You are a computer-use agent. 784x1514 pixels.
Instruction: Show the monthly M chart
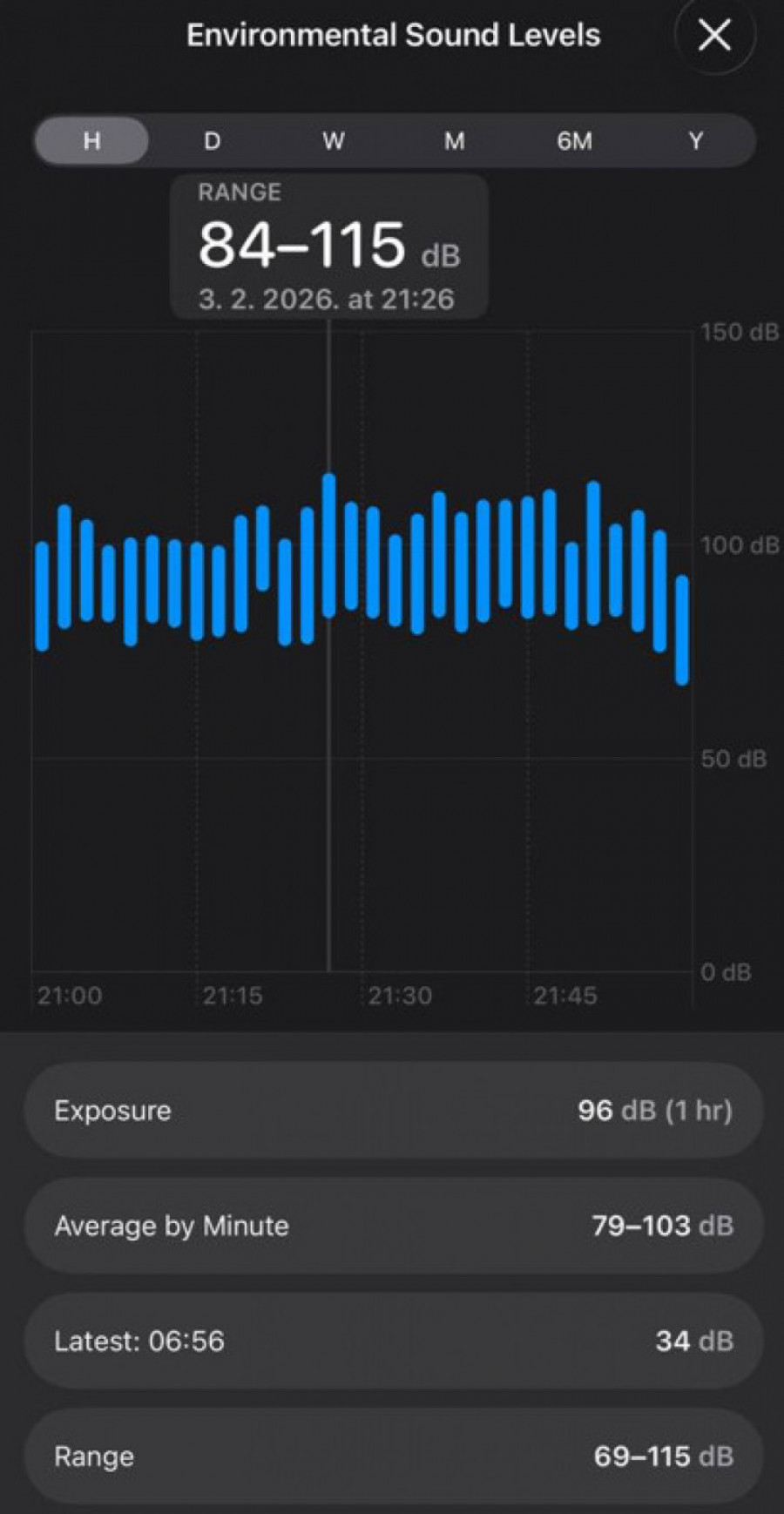(x=454, y=141)
